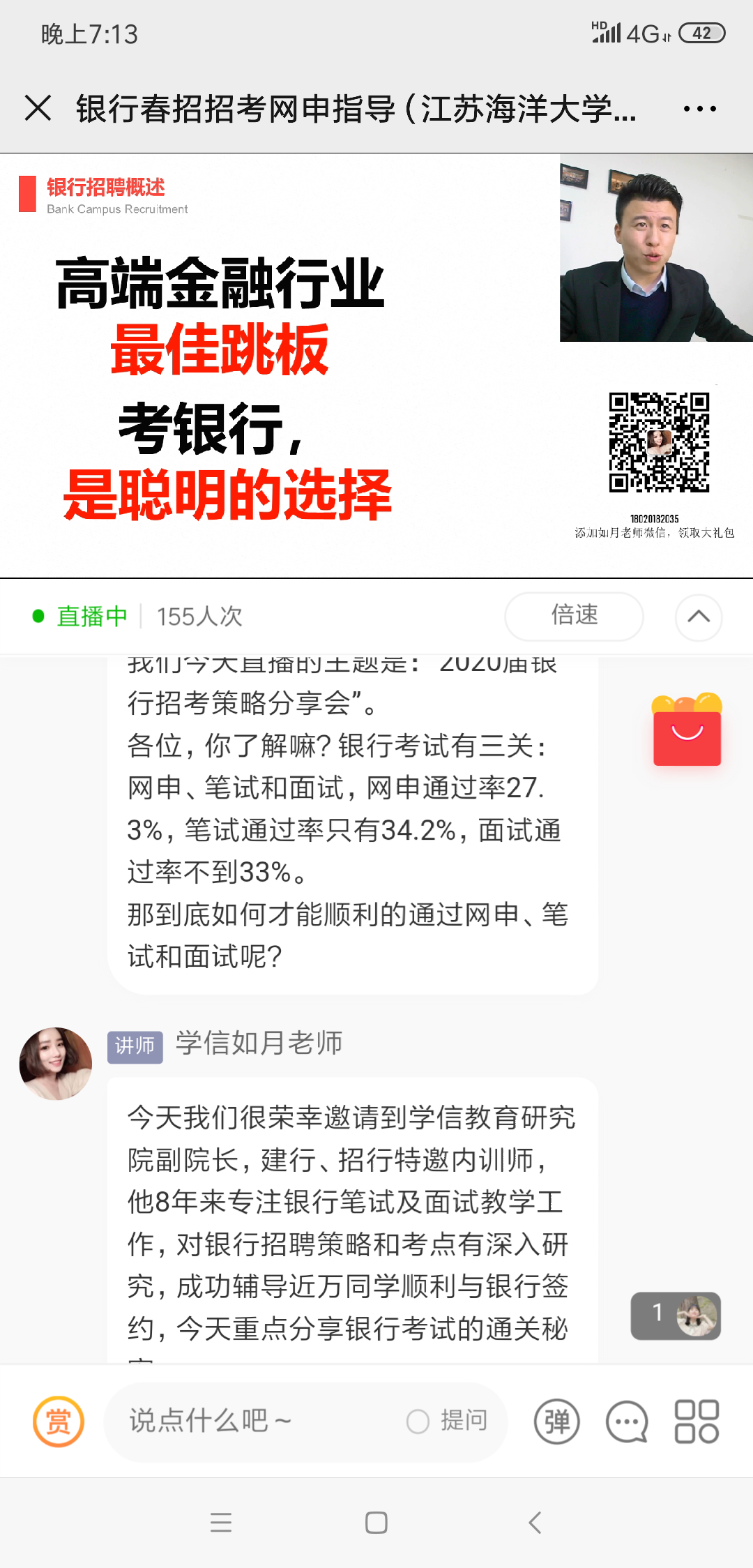The height and width of the screenshot is (1568, 753).
Task: Select the 提问 question option
Action: 448,1421
